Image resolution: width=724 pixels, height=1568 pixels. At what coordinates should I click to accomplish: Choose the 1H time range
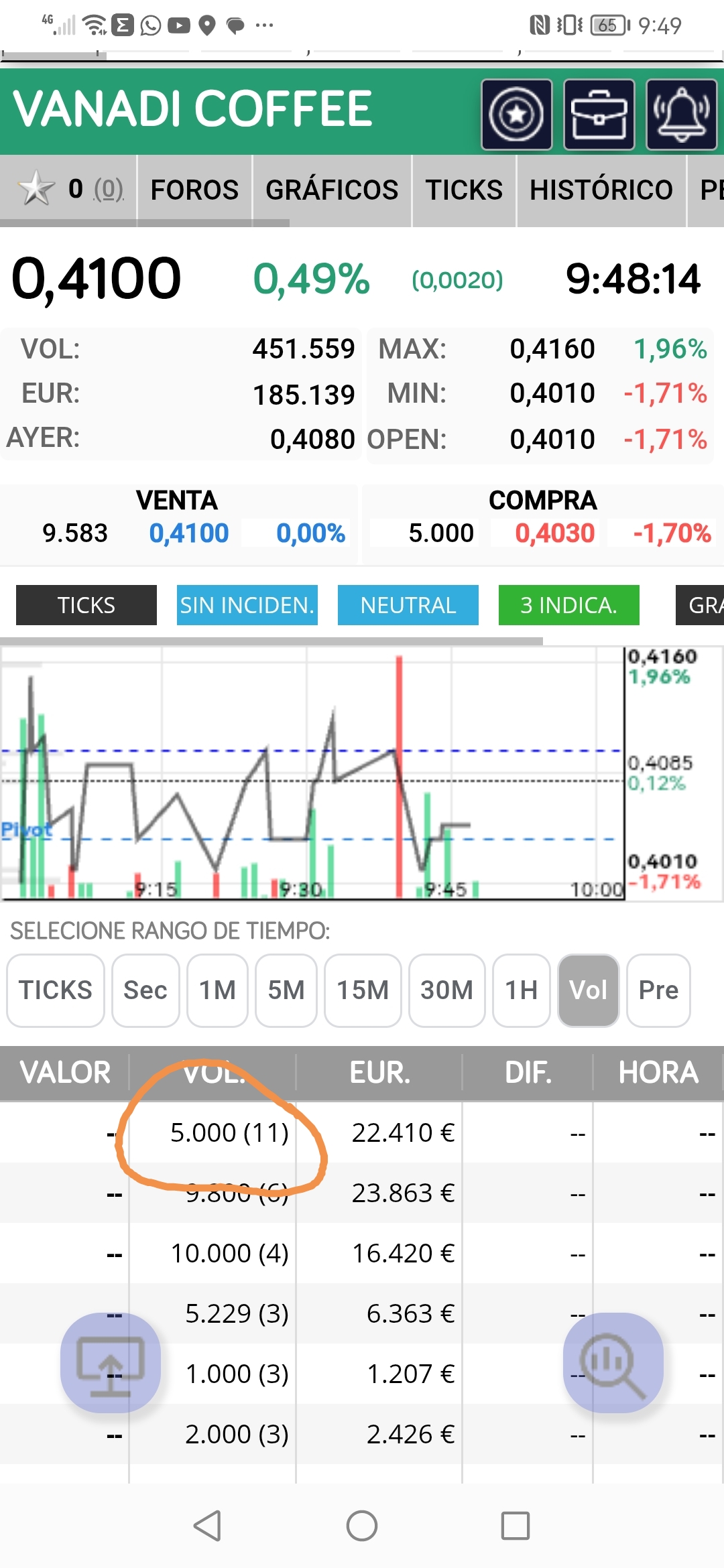522,990
